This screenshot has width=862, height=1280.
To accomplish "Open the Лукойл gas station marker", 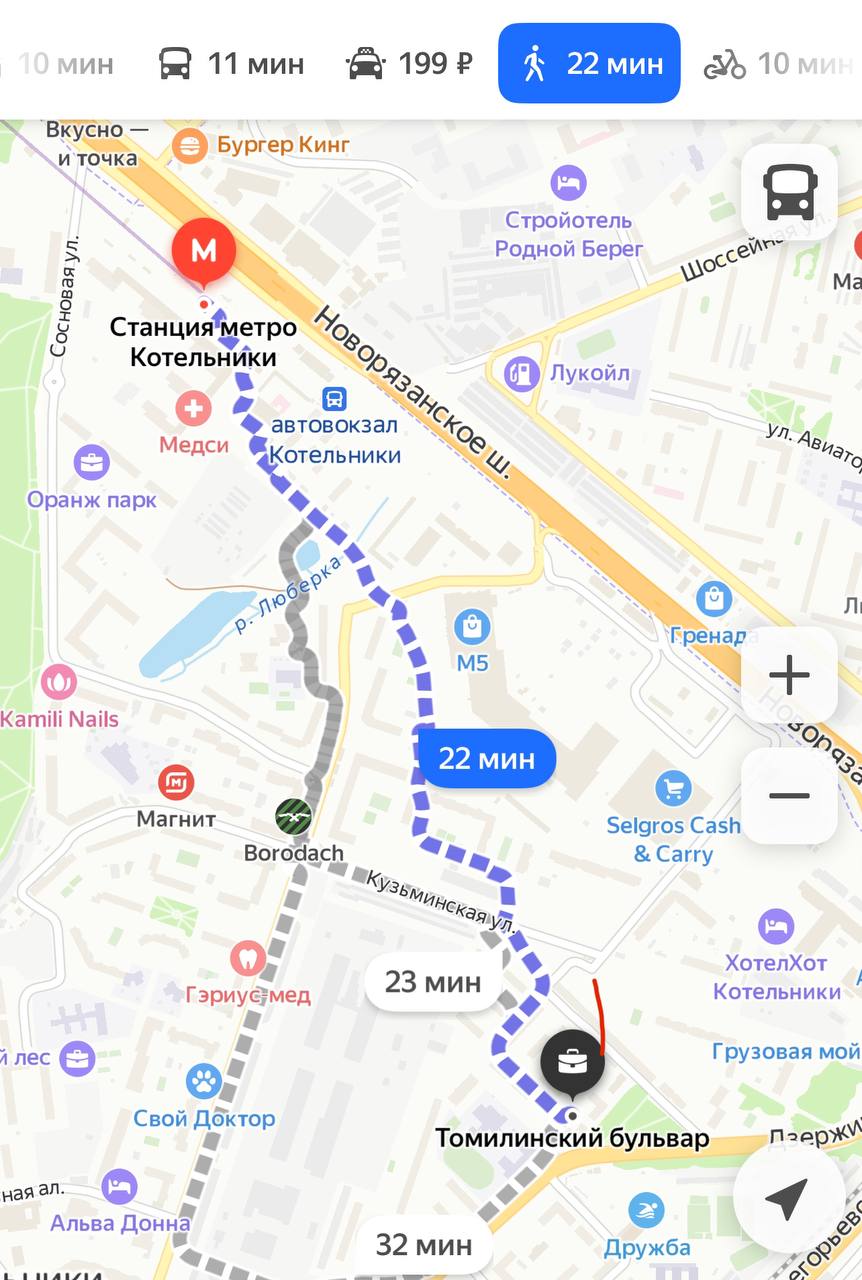I will coord(521,374).
